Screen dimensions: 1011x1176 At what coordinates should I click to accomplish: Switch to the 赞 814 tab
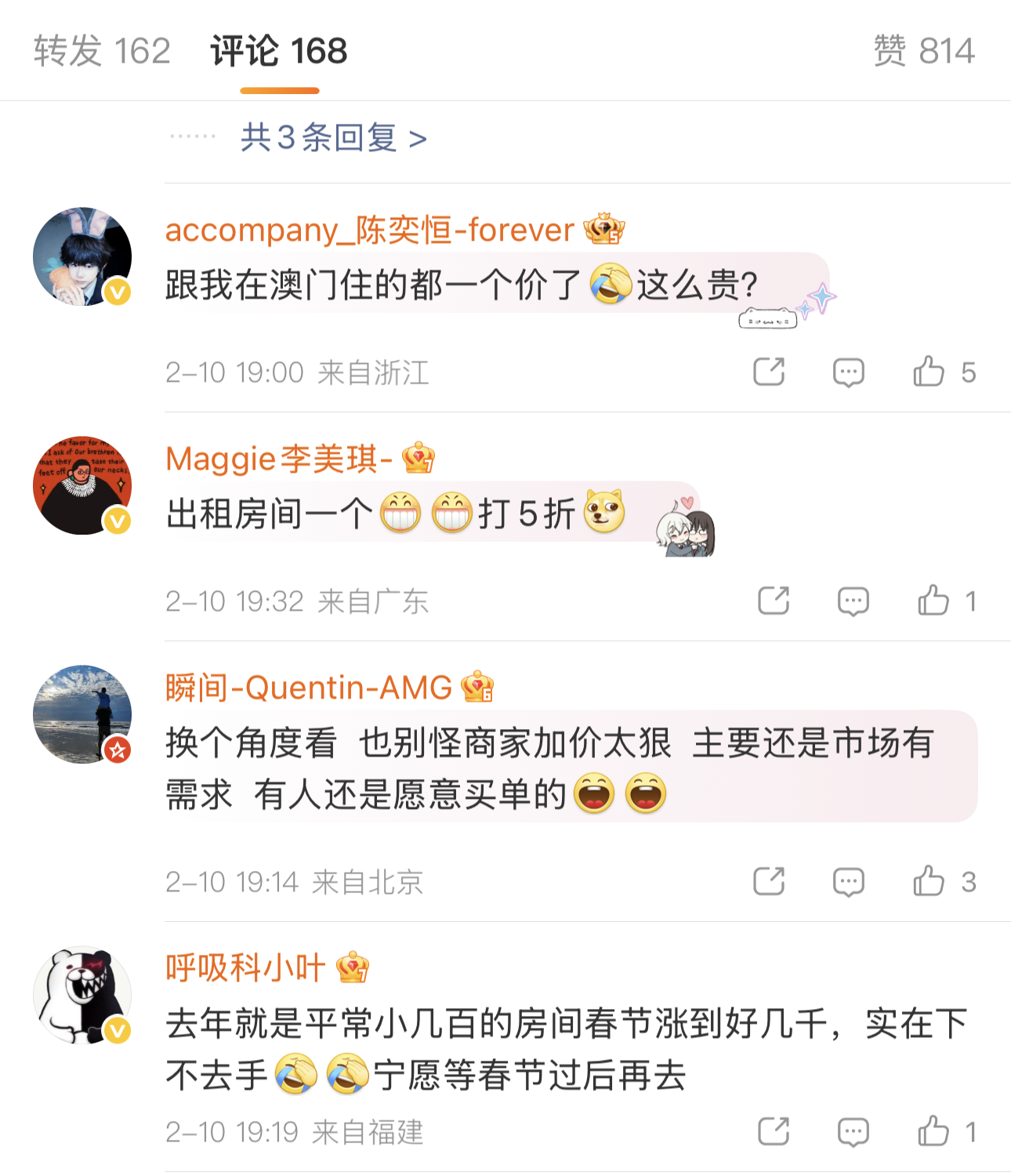[923, 51]
